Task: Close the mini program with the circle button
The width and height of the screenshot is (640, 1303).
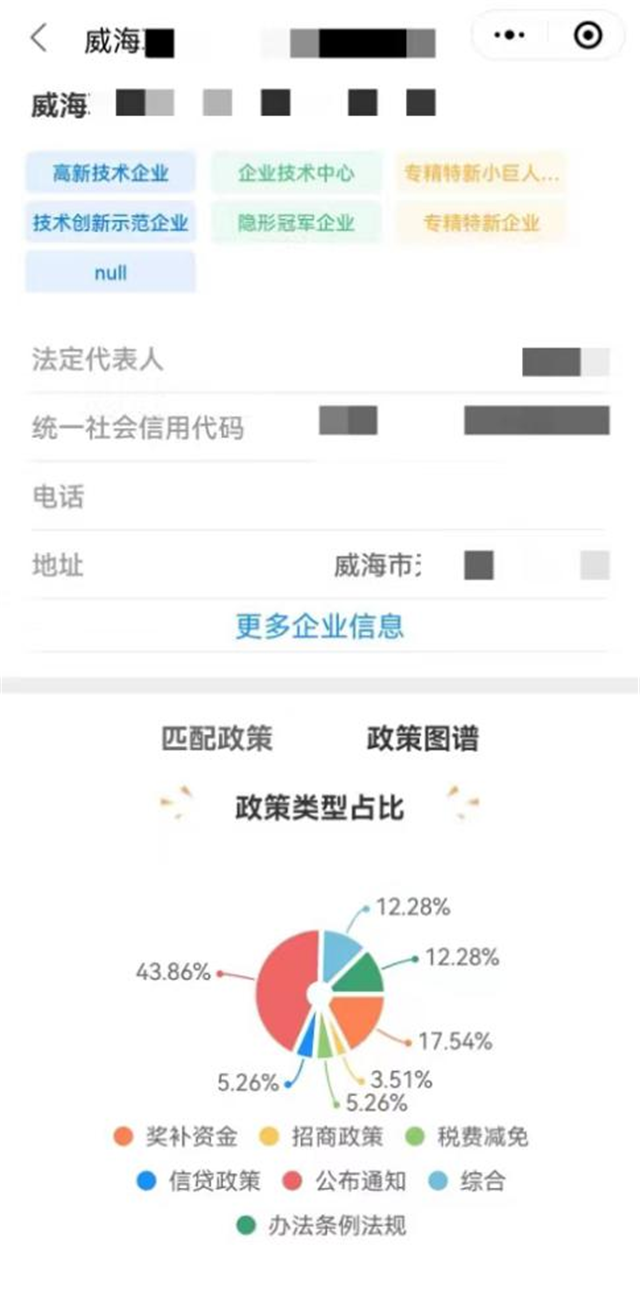Action: coord(588,36)
